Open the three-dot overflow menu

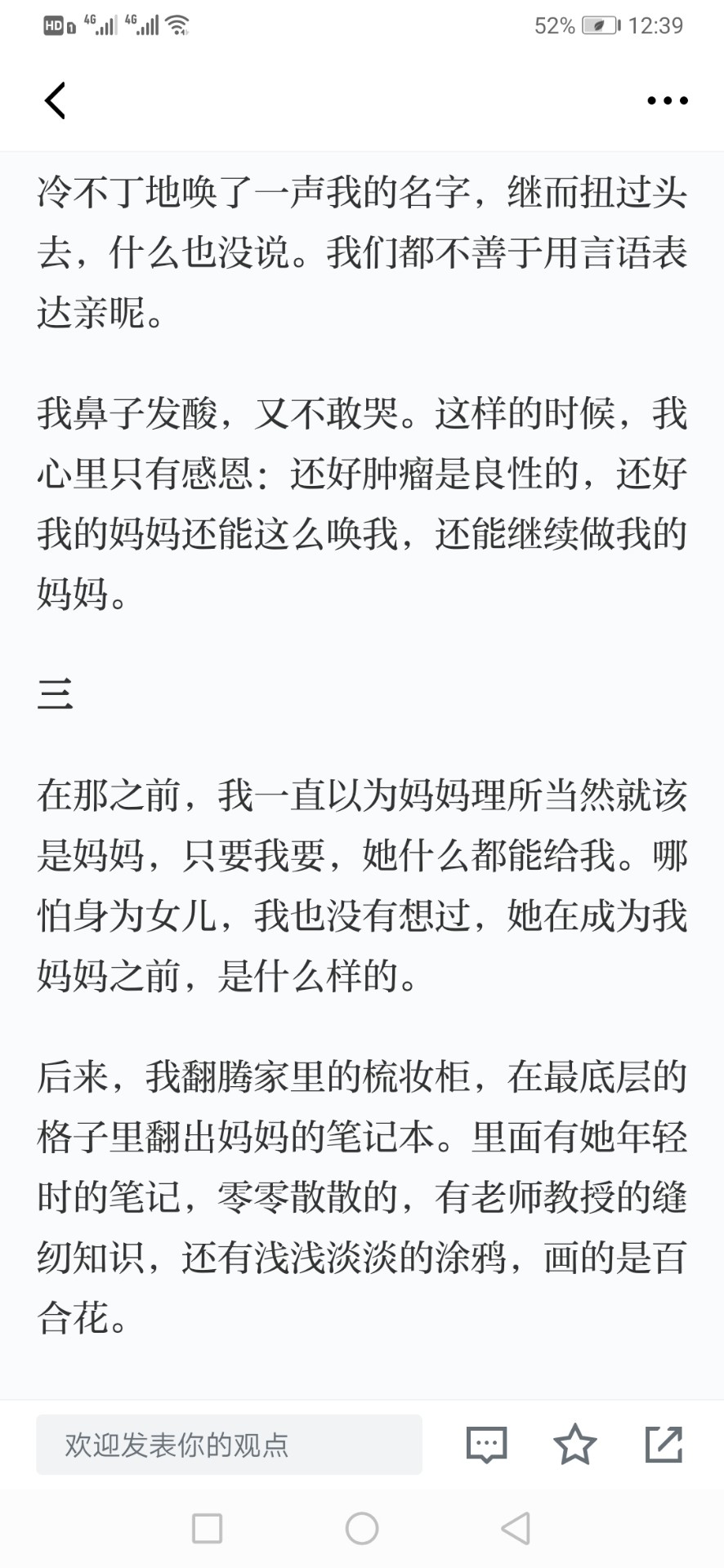(668, 100)
